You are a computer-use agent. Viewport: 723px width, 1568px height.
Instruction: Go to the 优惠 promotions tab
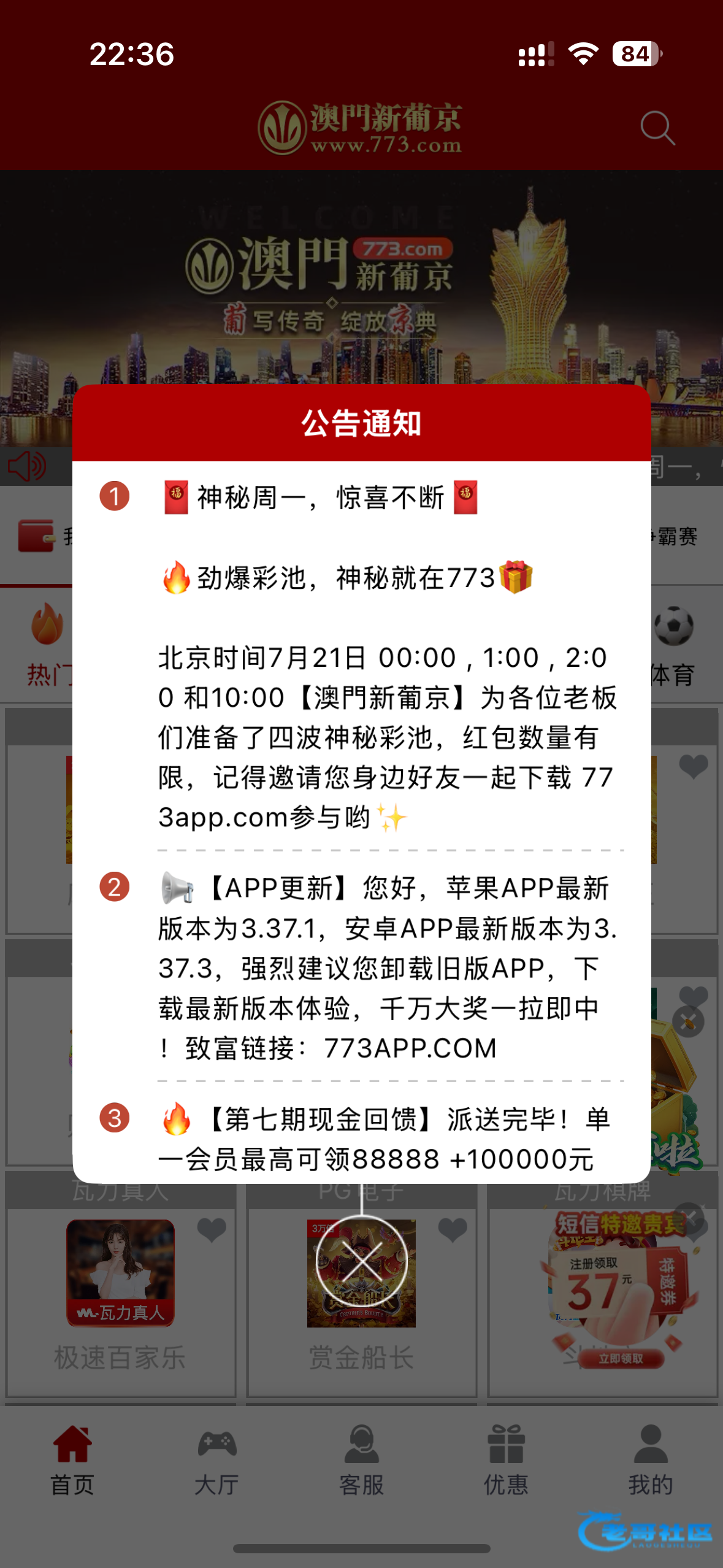pyautogui.click(x=506, y=1460)
